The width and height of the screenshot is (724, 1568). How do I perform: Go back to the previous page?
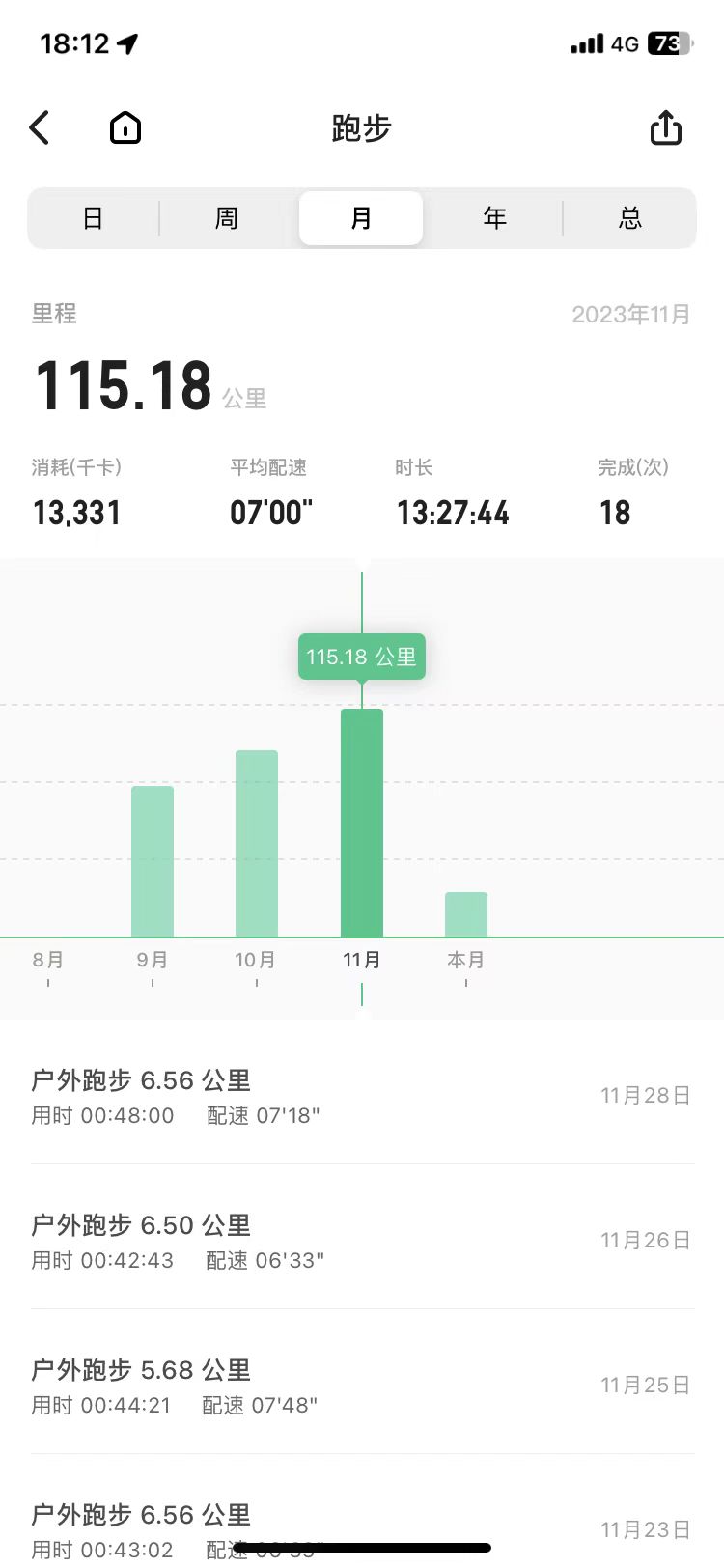pos(40,127)
